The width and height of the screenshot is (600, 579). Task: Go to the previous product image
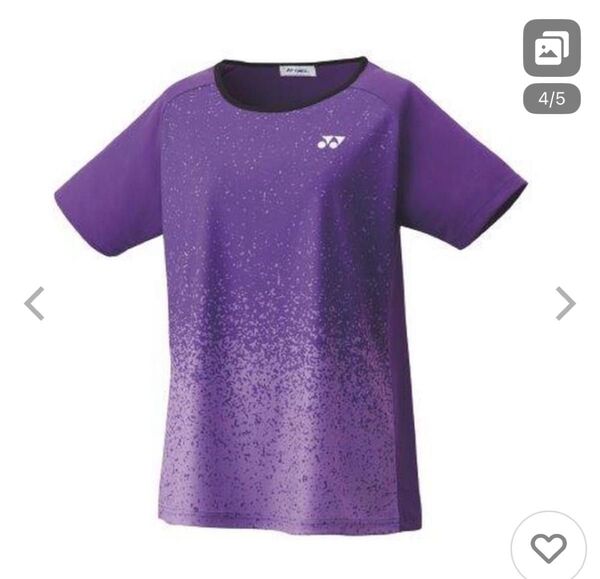click(35, 303)
